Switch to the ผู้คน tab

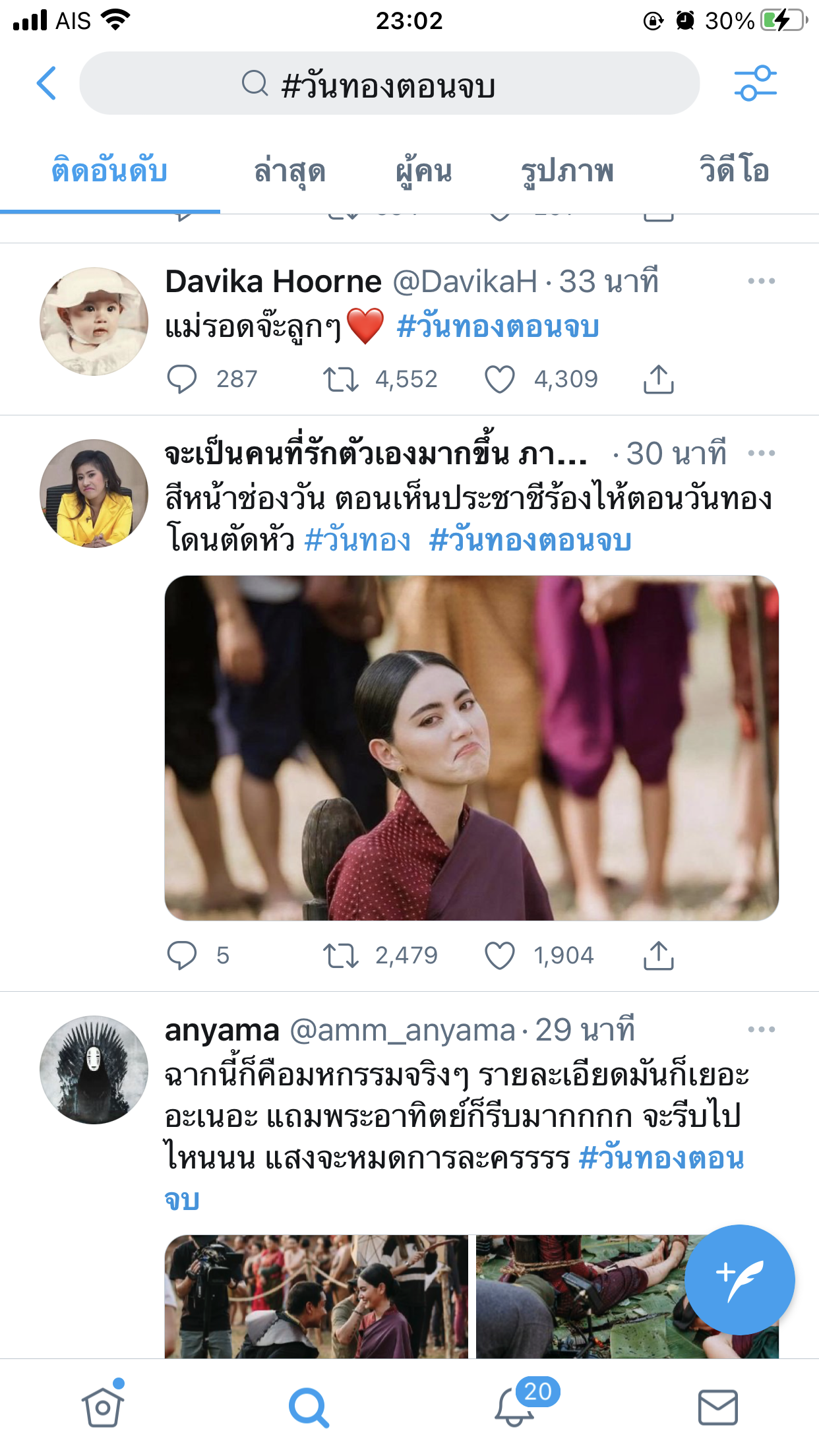pos(423,171)
